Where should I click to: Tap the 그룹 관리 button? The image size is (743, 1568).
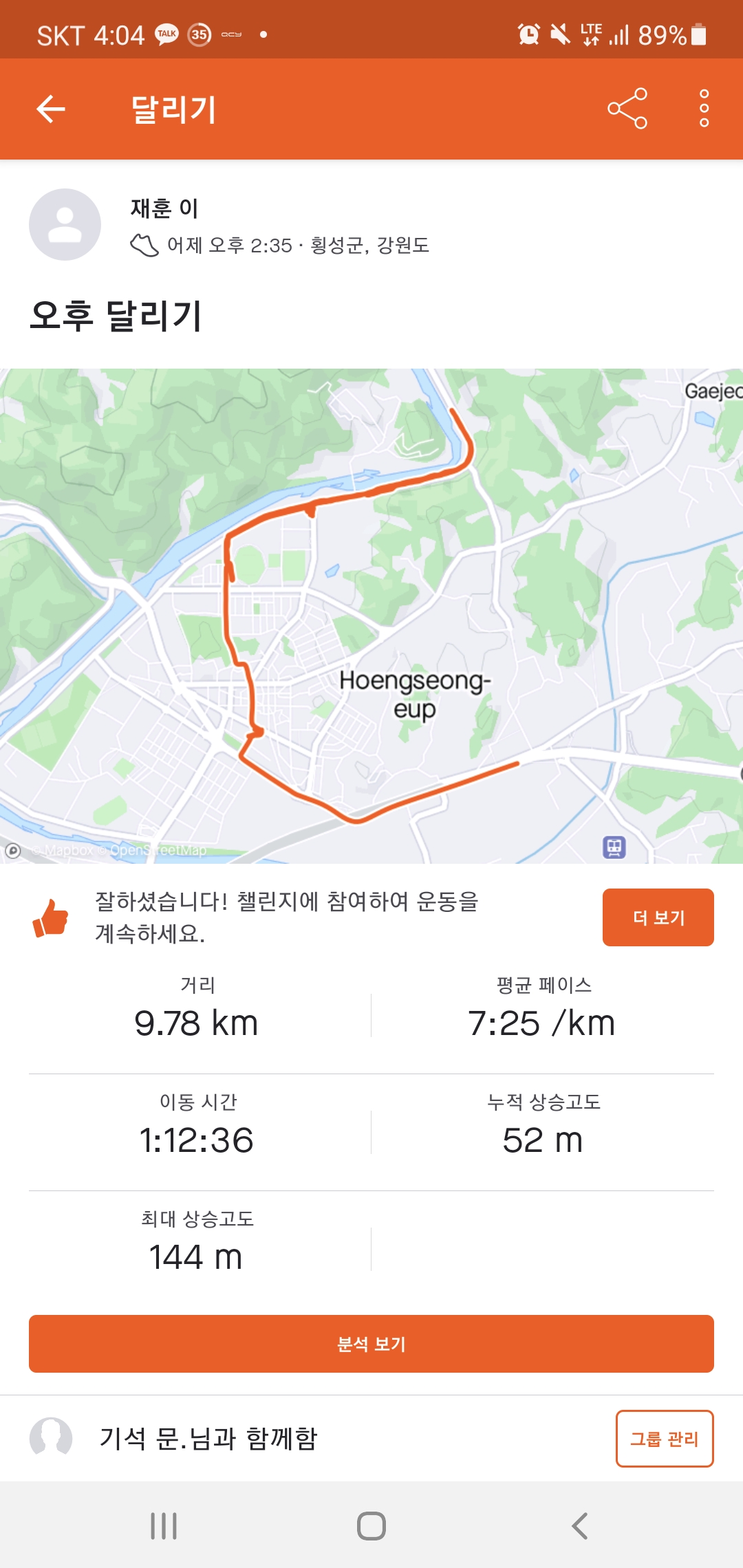click(x=664, y=1439)
